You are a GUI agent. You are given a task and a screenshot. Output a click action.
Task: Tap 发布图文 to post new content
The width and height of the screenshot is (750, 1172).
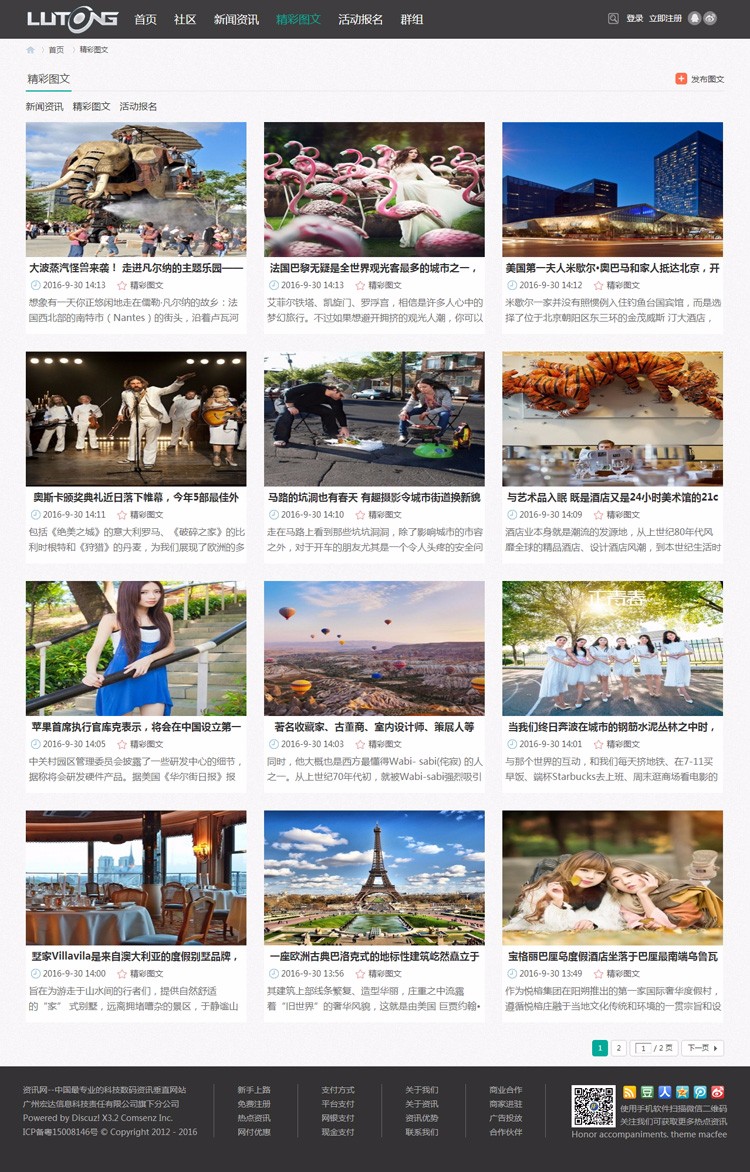[700, 79]
